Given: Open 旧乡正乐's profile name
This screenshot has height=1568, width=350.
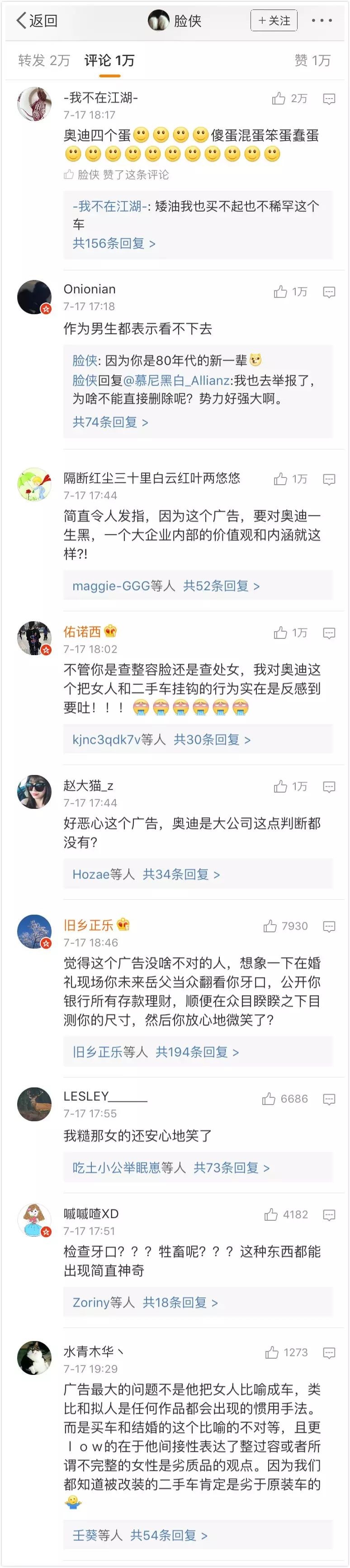Looking at the screenshot, I should pos(88,925).
